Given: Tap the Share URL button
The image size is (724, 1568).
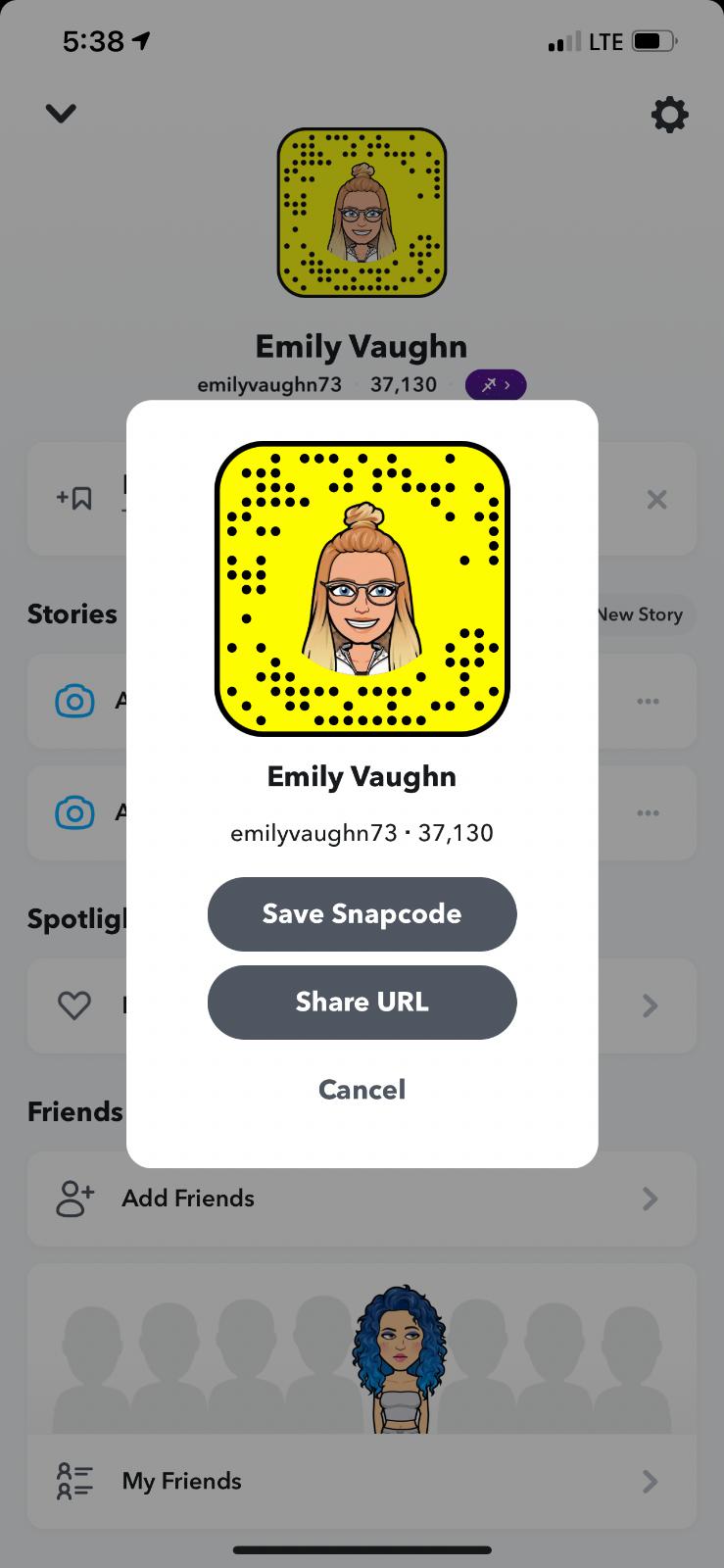Looking at the screenshot, I should point(362,1002).
